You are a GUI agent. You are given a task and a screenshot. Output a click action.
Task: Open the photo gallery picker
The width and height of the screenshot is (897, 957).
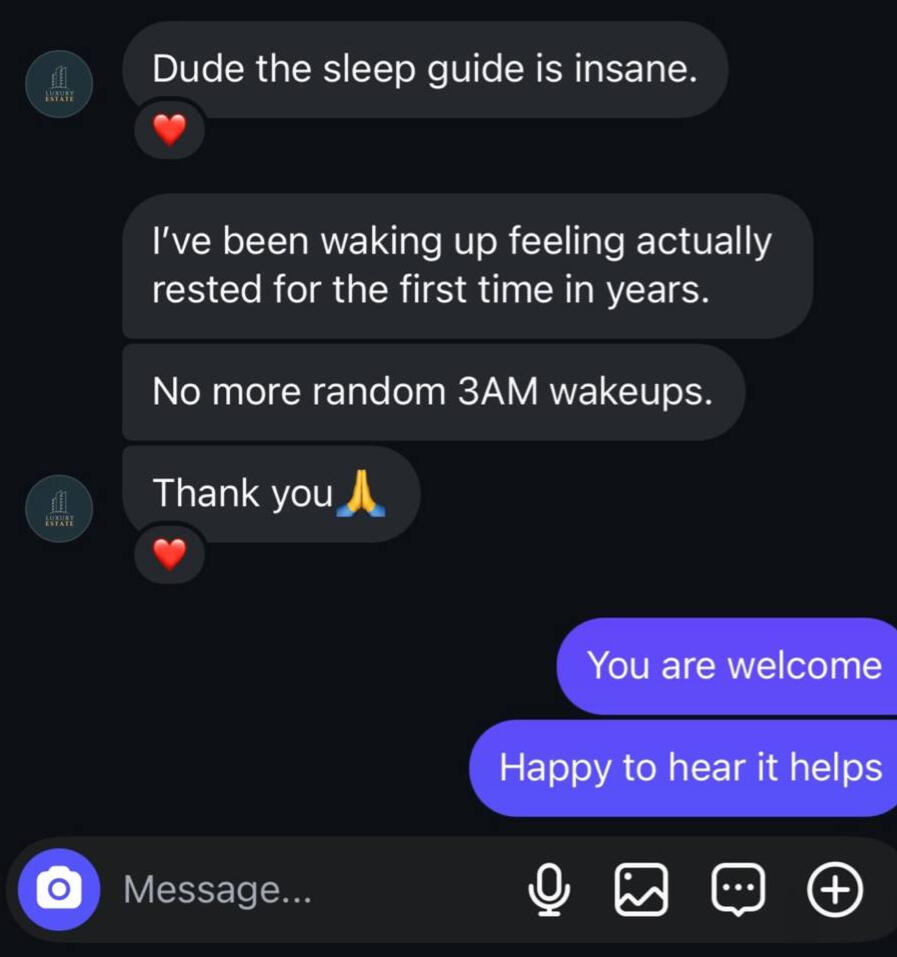click(x=641, y=889)
